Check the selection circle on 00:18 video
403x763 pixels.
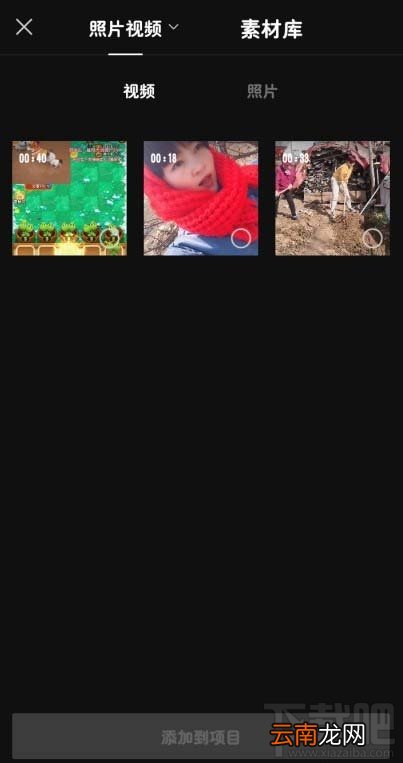[x=241, y=238]
